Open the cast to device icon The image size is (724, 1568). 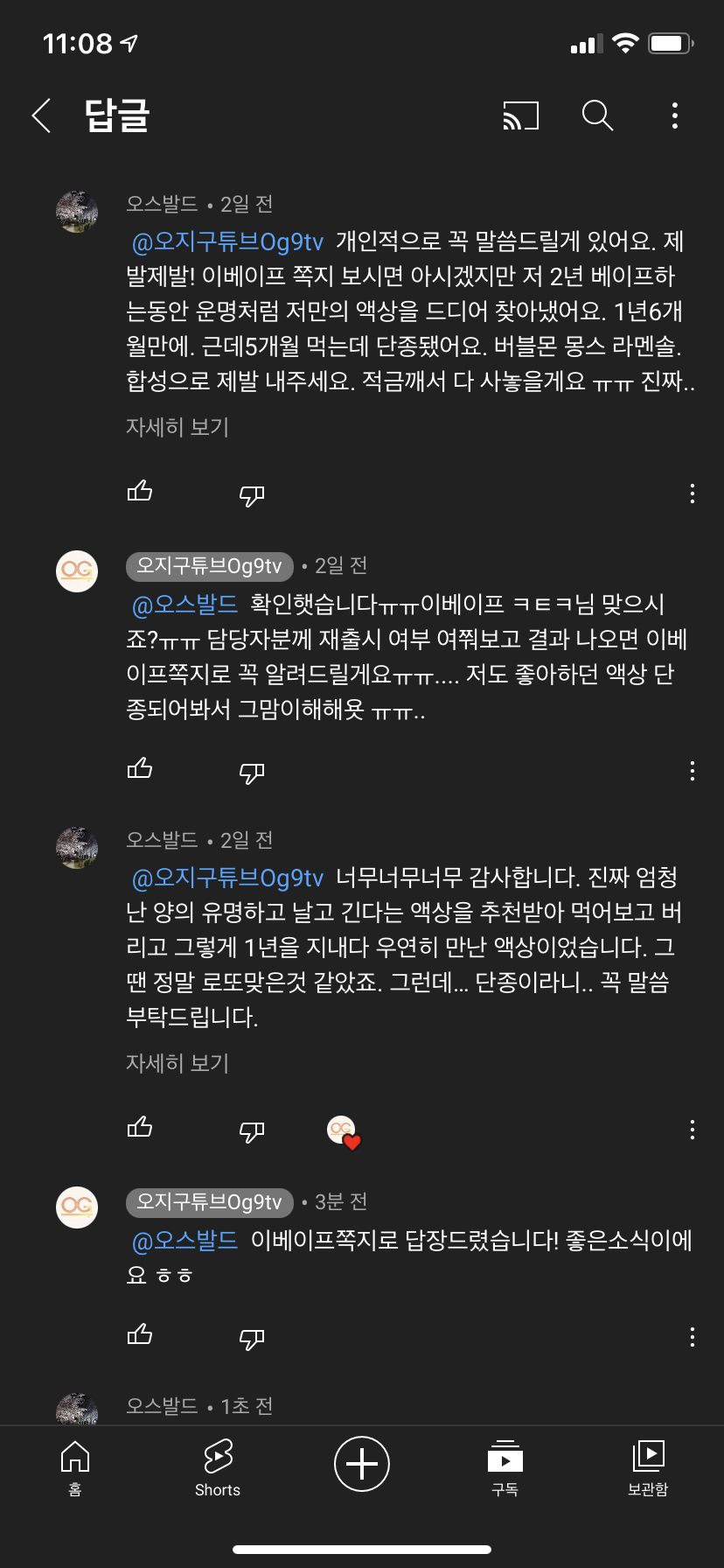coord(520,115)
